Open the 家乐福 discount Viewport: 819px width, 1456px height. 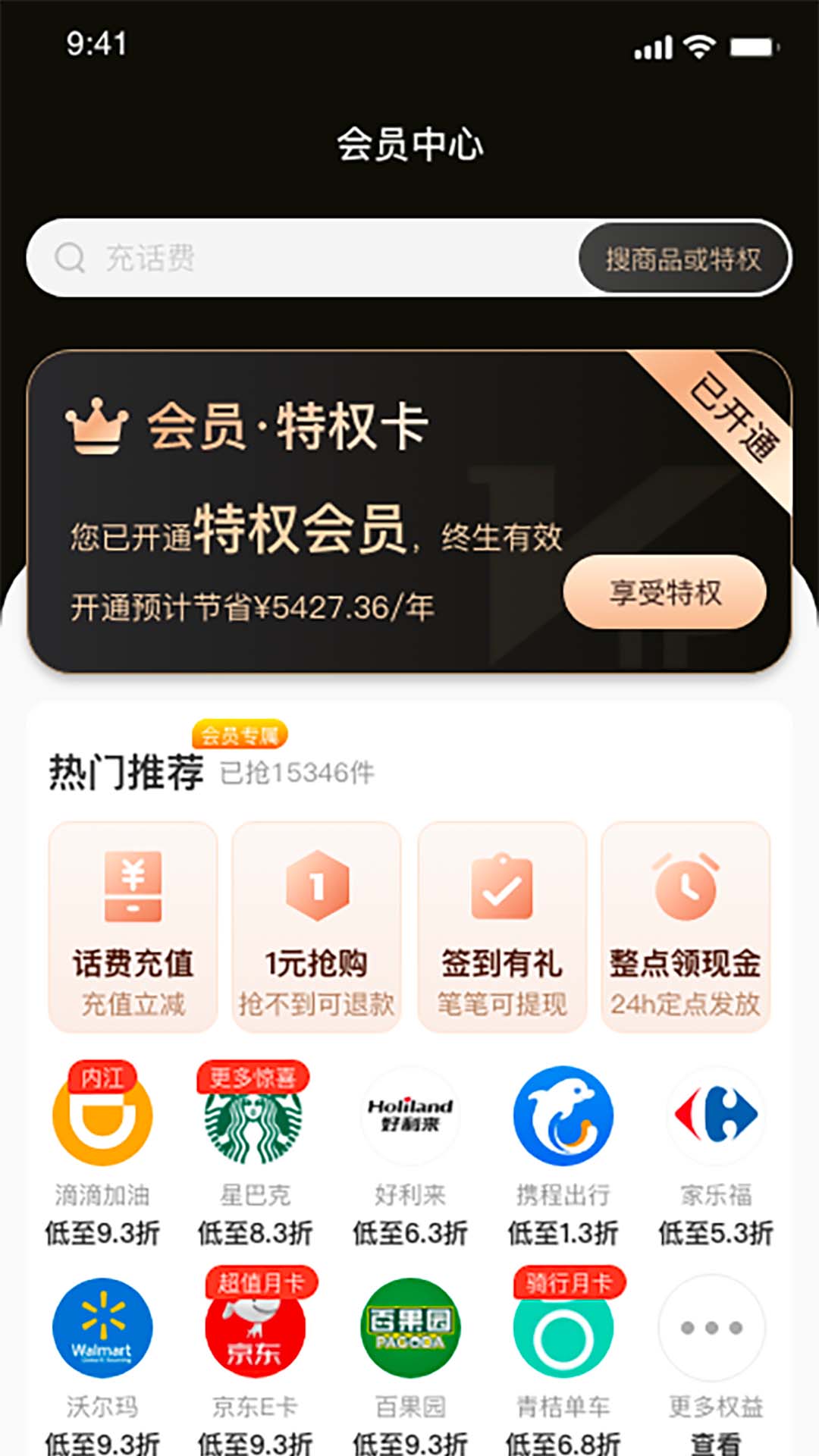(x=716, y=1117)
